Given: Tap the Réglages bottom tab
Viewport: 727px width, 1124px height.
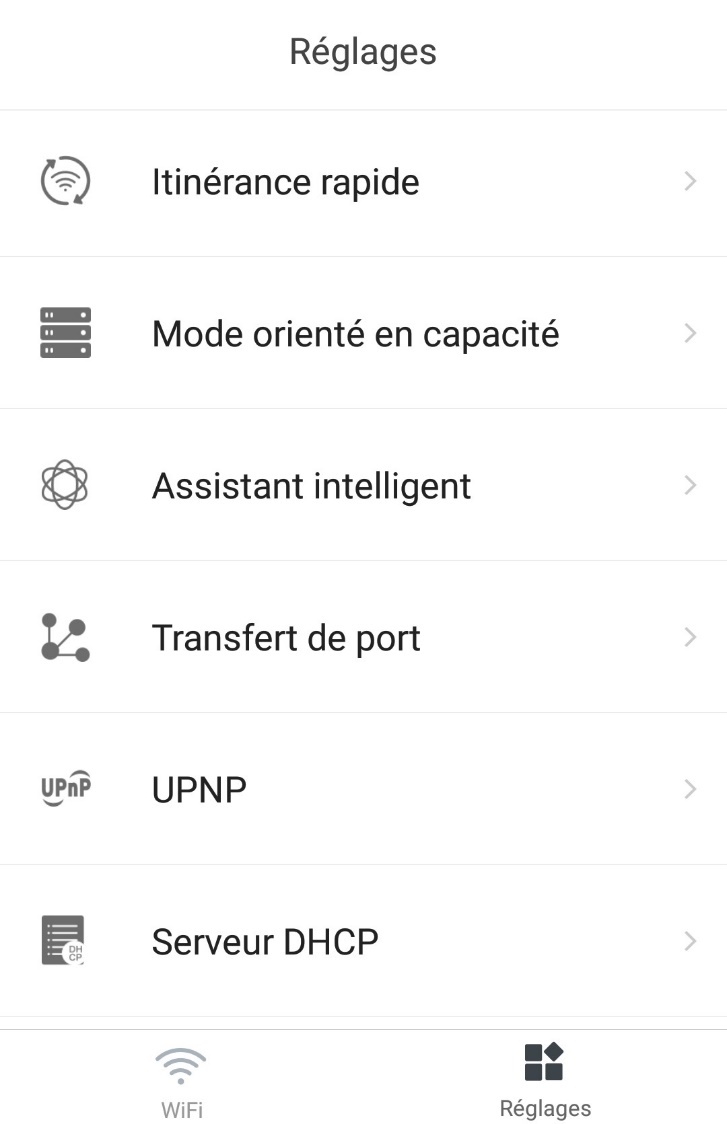Looking at the screenshot, I should (545, 1080).
